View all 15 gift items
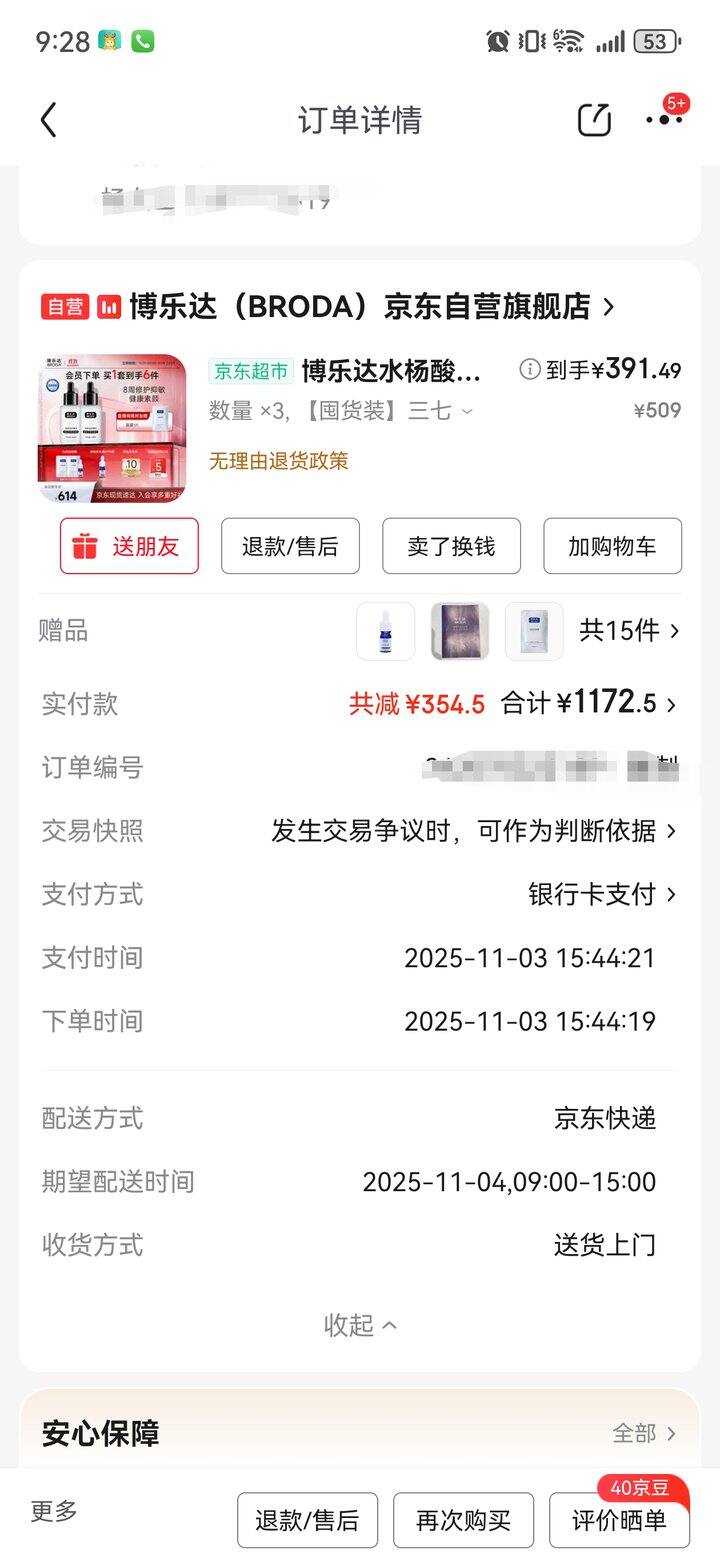720x1554 pixels. click(x=630, y=631)
